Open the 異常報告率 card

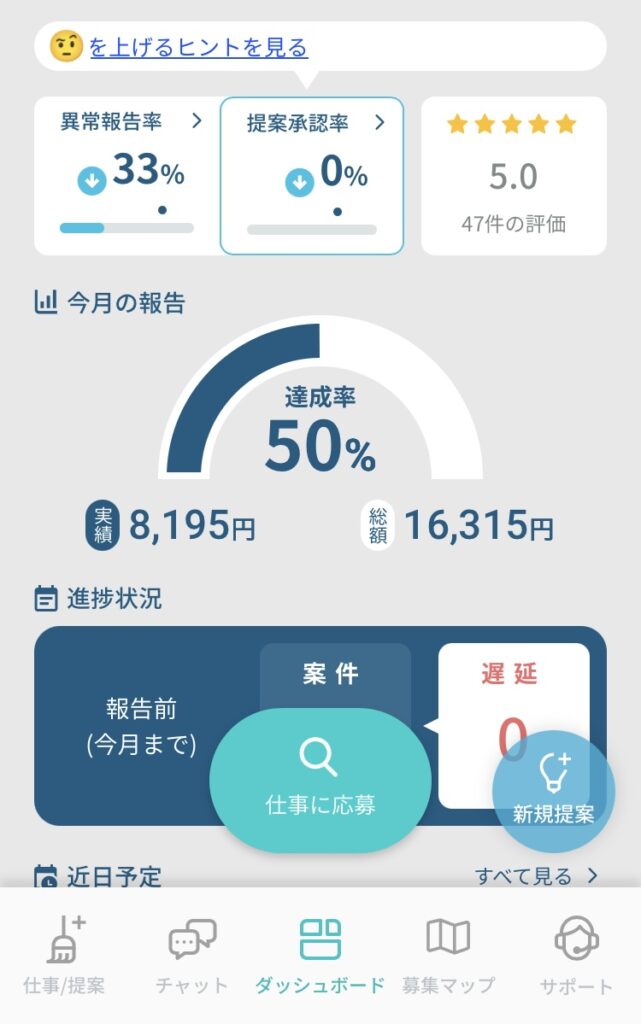pyautogui.click(x=127, y=176)
